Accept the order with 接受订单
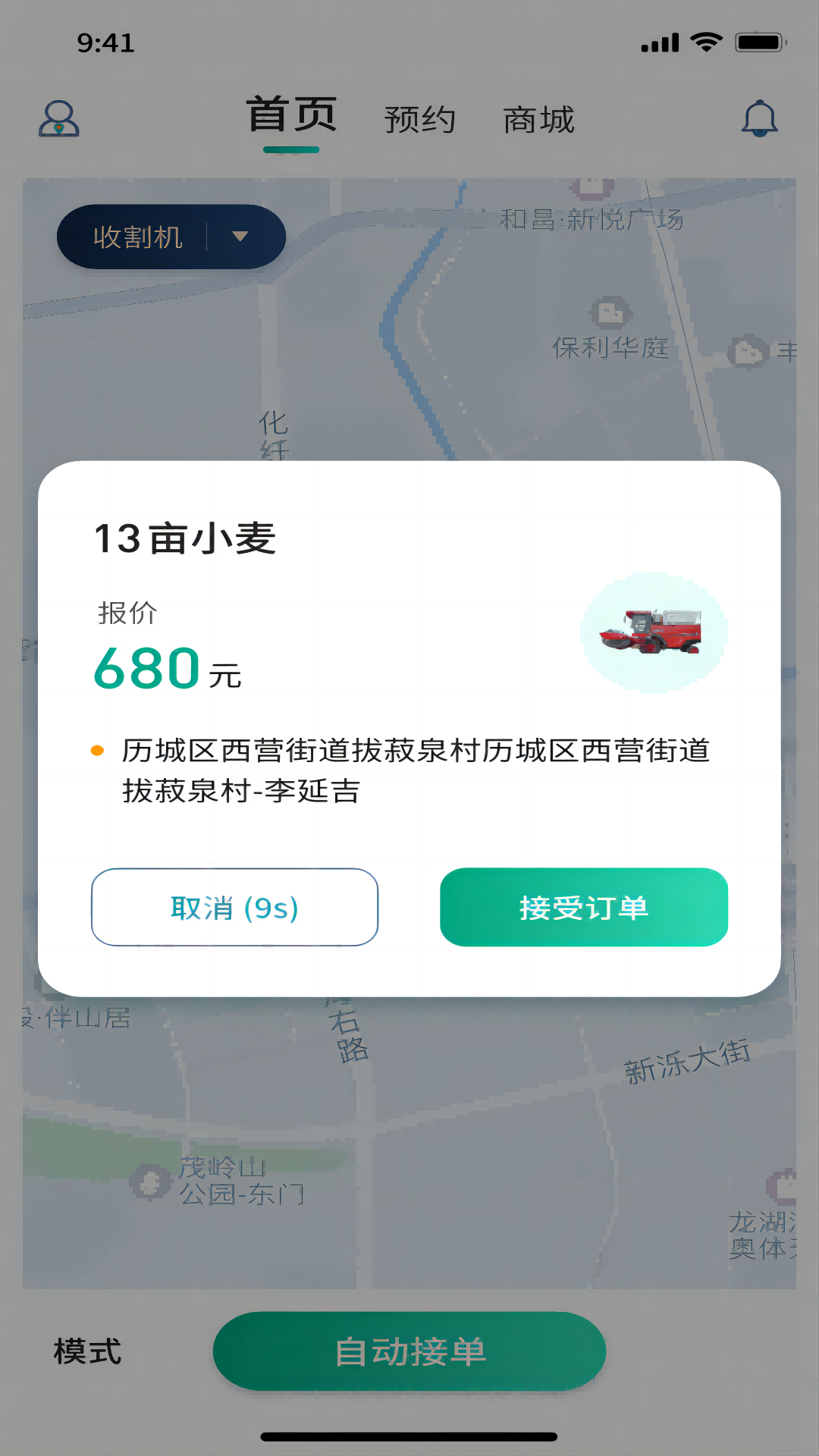This screenshot has height=1456, width=819. 583,907
